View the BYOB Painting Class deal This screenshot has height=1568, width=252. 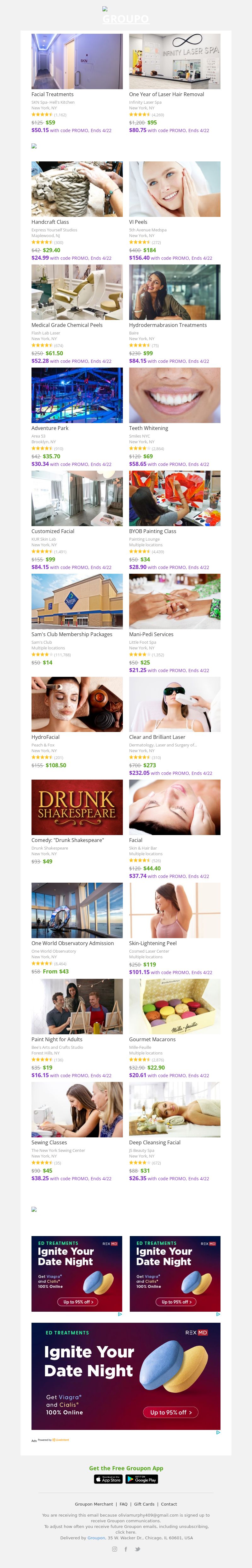[x=174, y=498]
